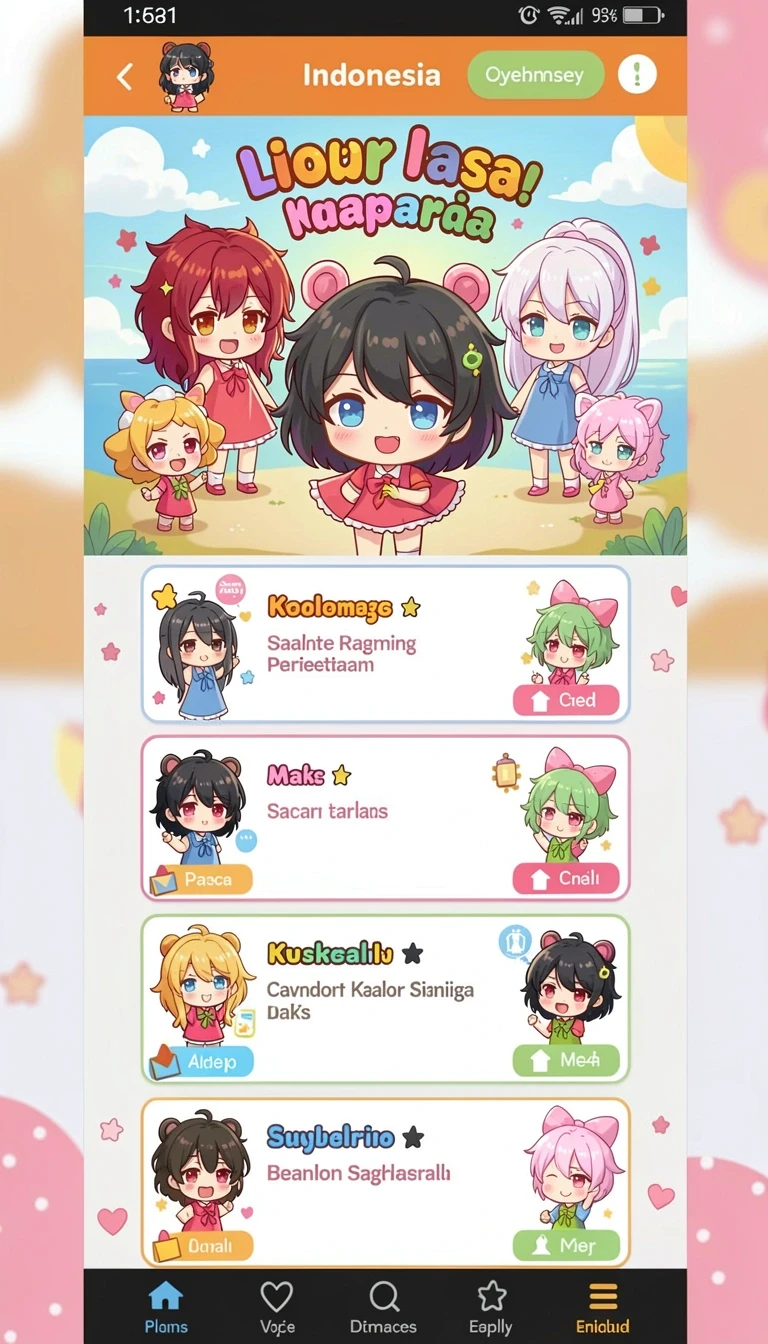
Task: Open the Maks card
Action: point(385,818)
